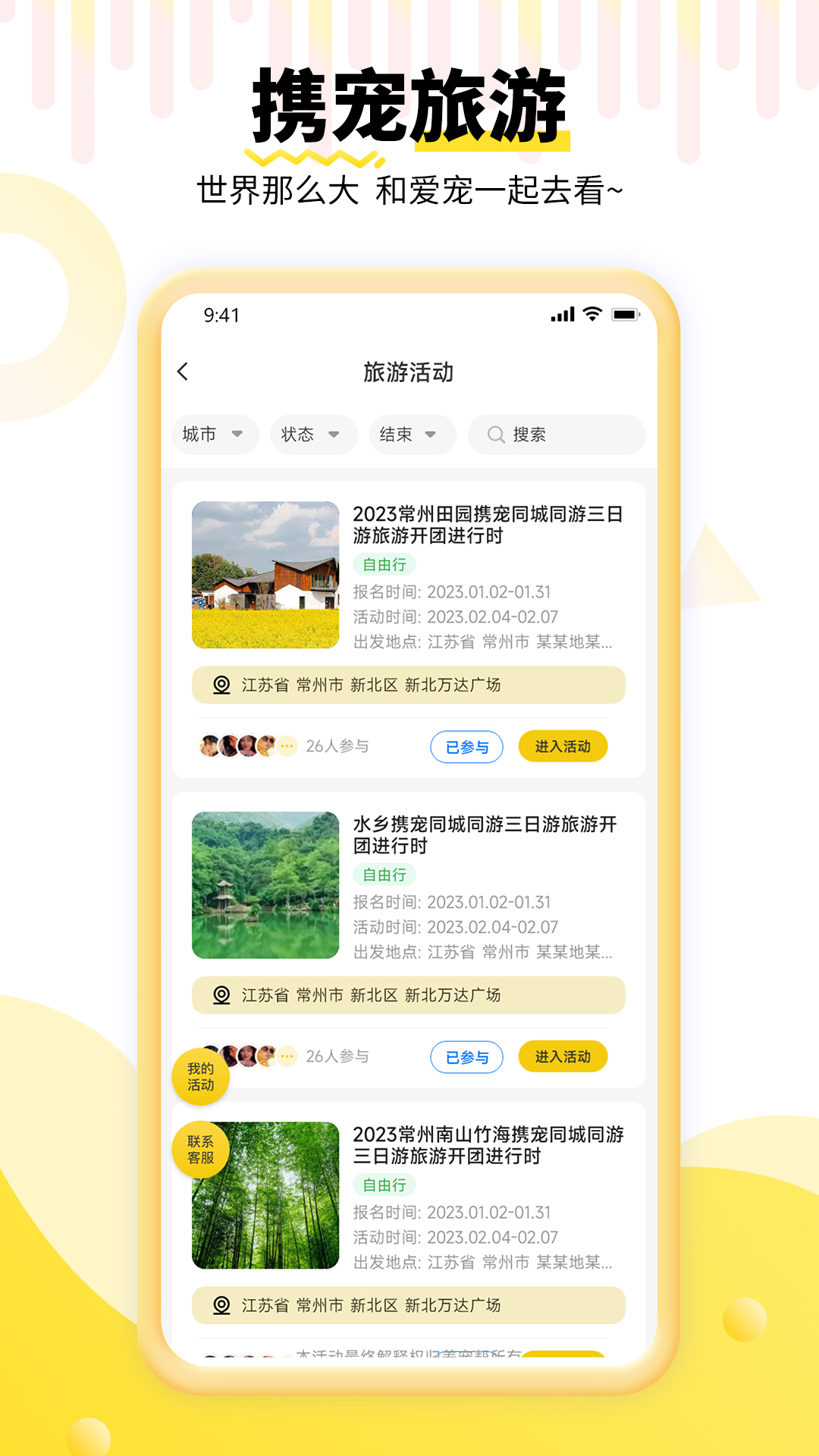The image size is (819, 1456).
Task: Select the 自由行 tag on the first card
Action: pyautogui.click(x=382, y=564)
